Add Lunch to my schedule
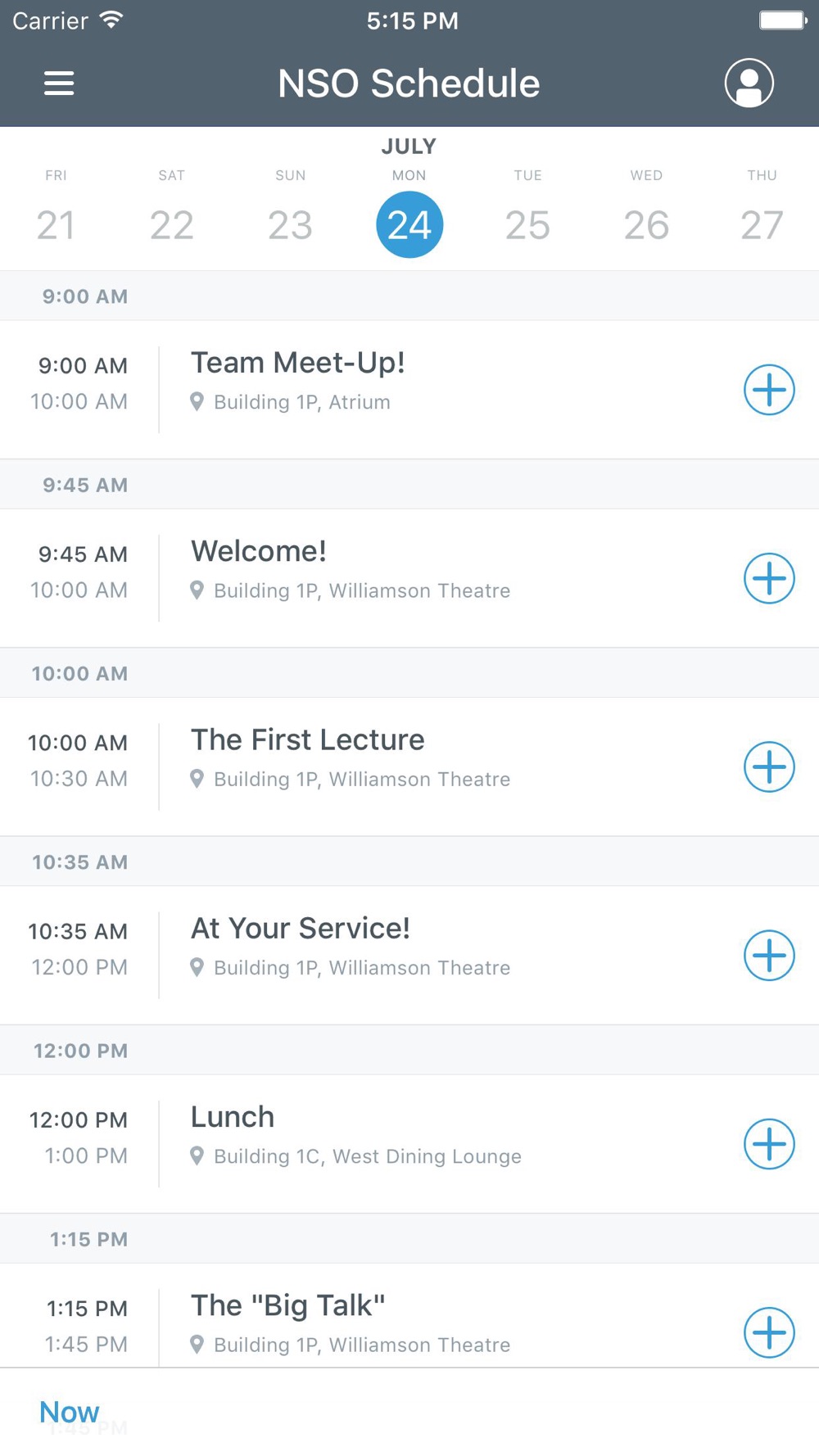The width and height of the screenshot is (819, 1456). point(769,1144)
